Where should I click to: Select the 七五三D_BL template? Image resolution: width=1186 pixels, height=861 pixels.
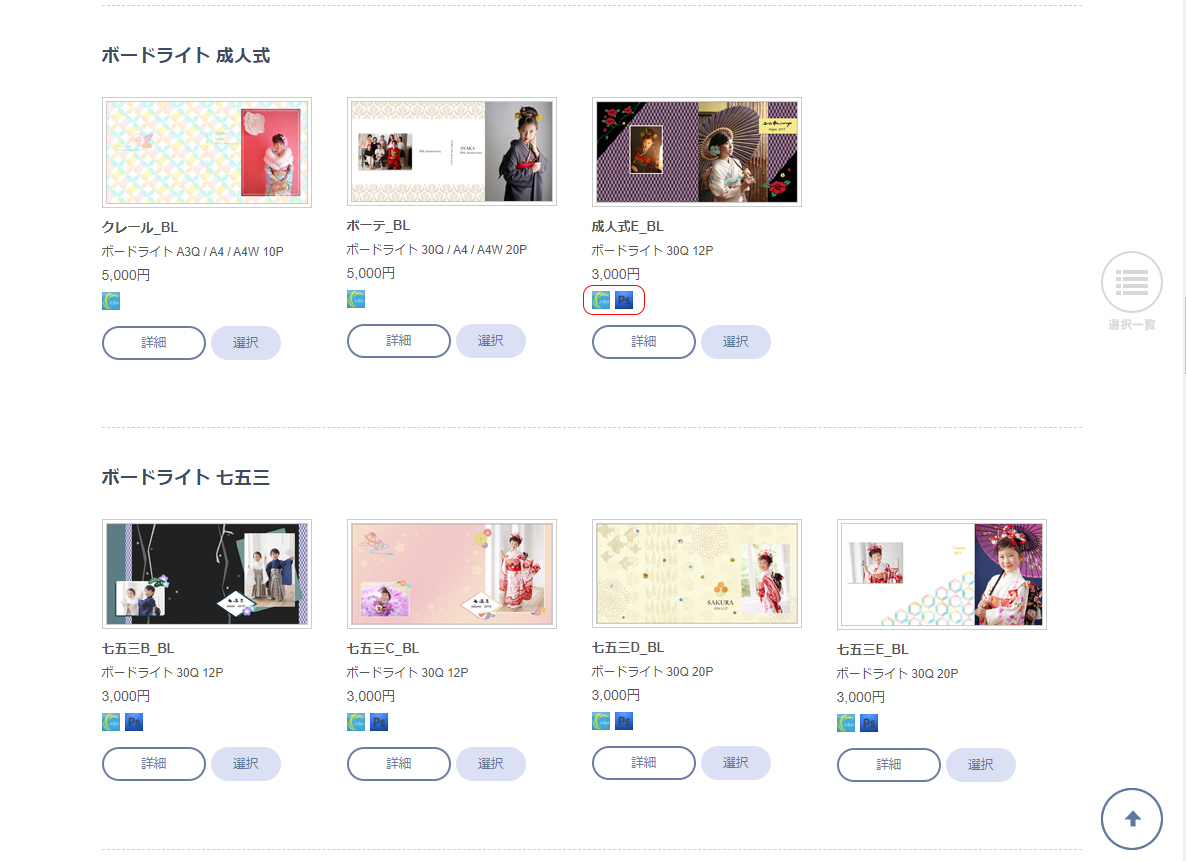pos(736,762)
